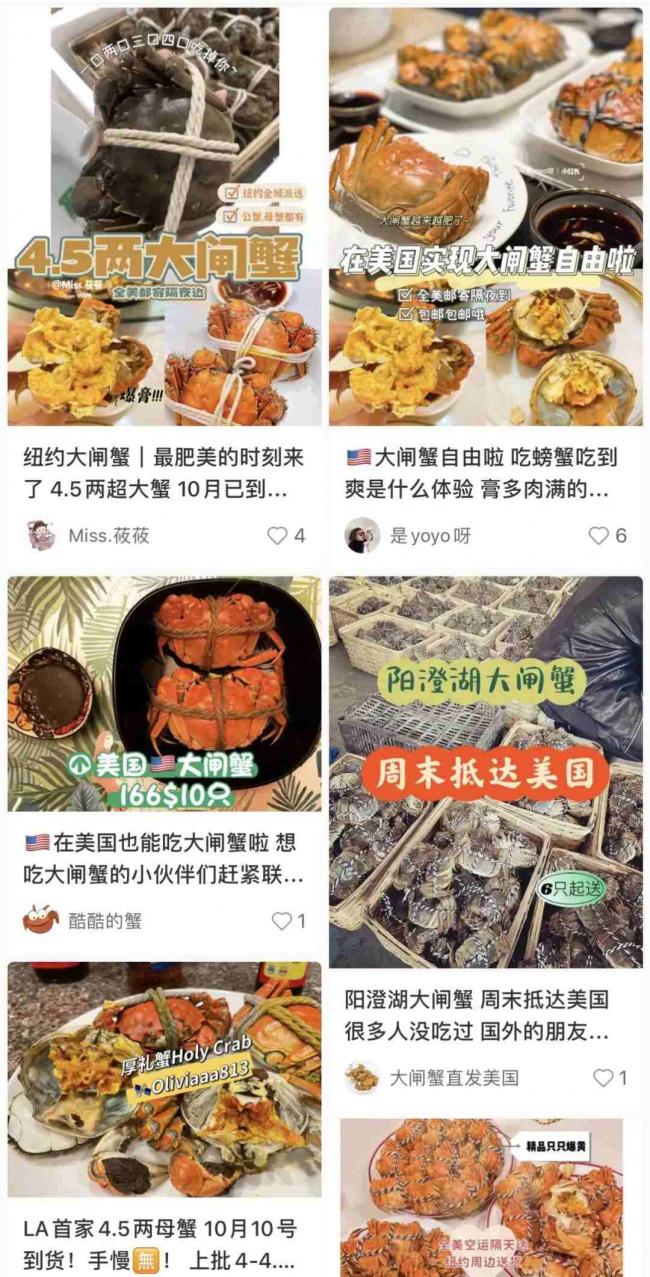Open the 精品只只爆黄 crab post
Viewport: 650px width, 1277px height.
click(486, 1198)
